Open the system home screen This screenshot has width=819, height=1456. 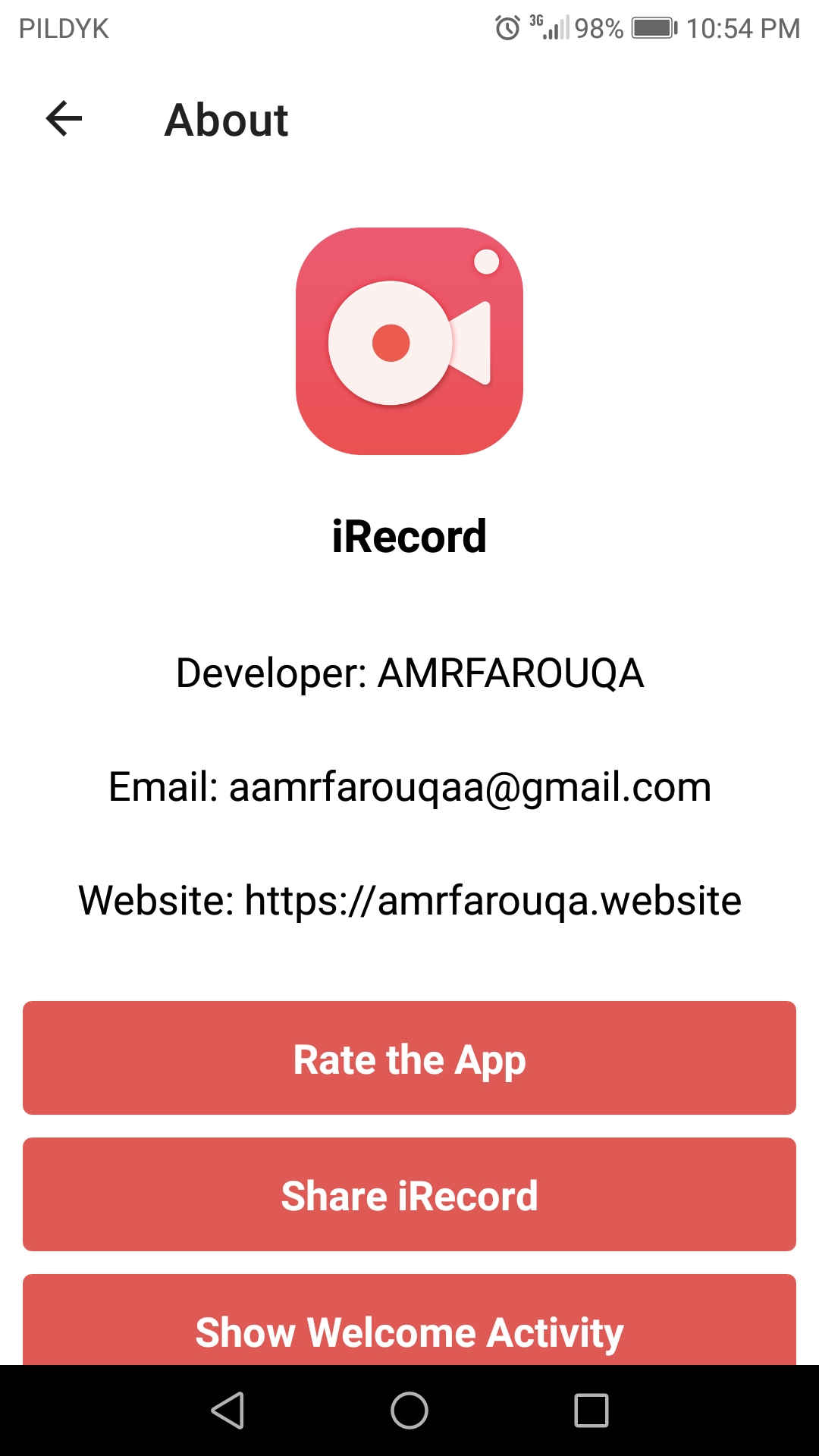pyautogui.click(x=409, y=1410)
